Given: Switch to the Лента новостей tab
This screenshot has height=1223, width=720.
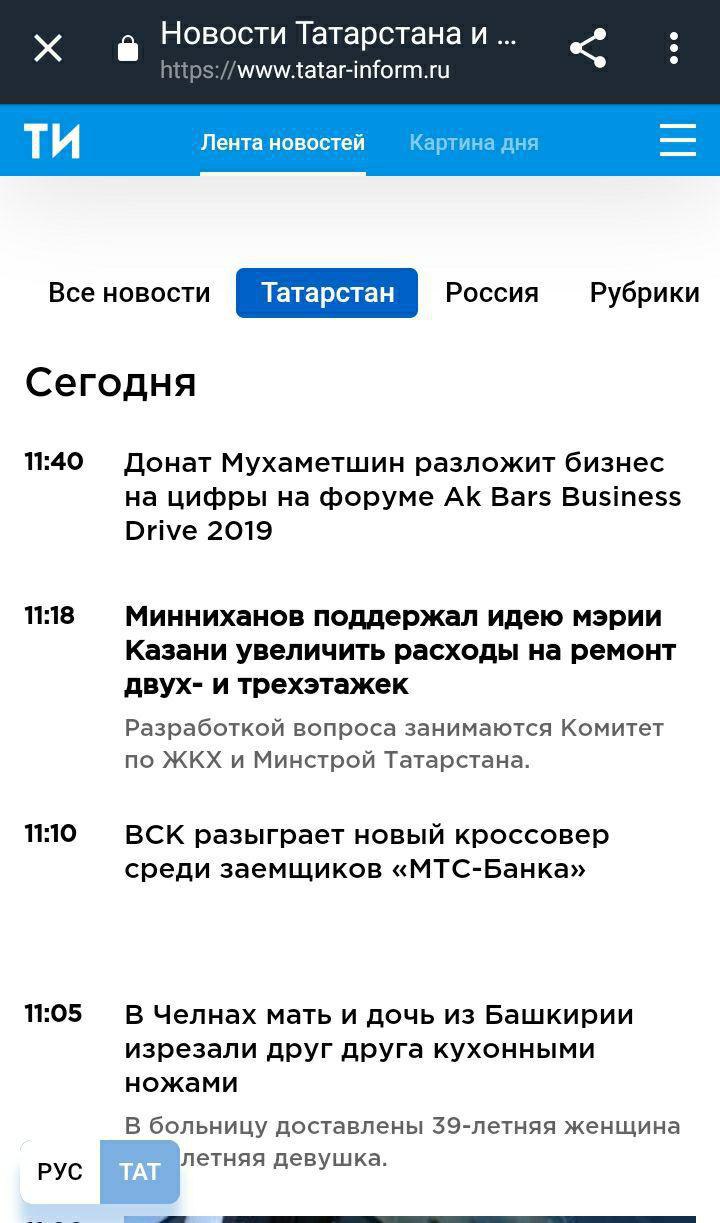Looking at the screenshot, I should coord(283,142).
